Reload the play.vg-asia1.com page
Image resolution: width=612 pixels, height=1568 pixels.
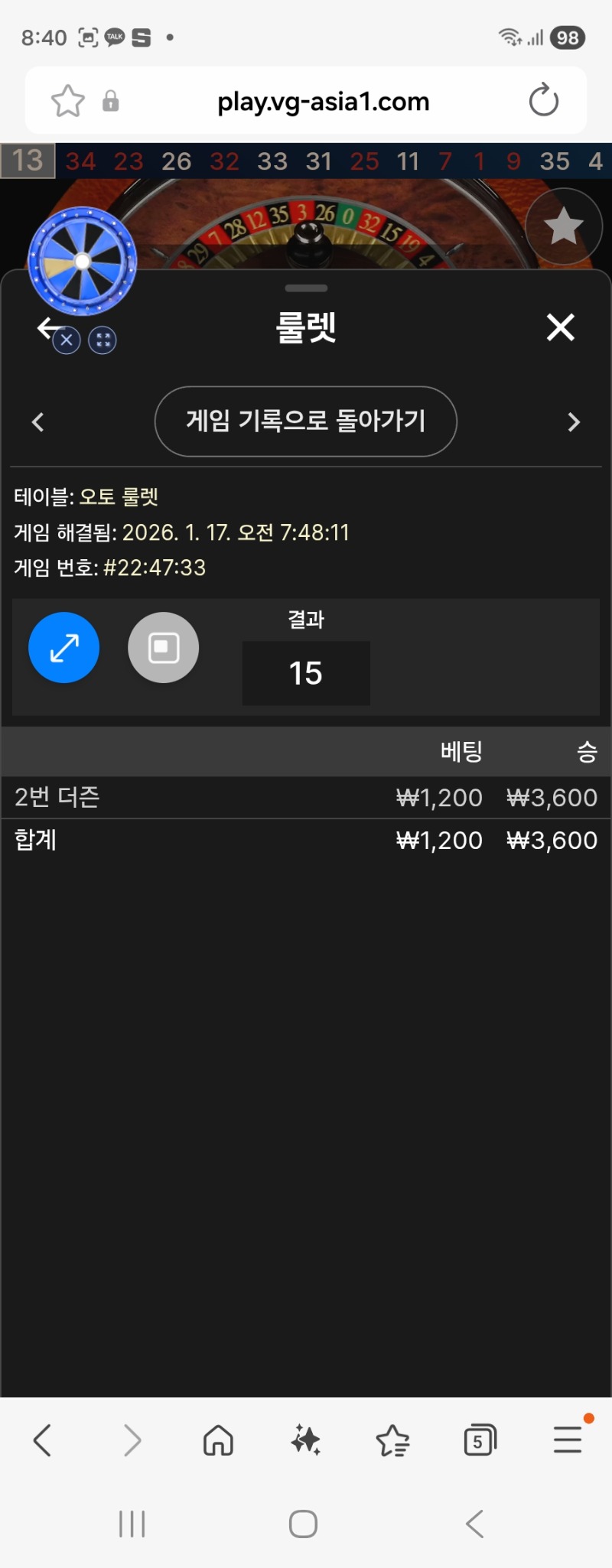pyautogui.click(x=544, y=100)
